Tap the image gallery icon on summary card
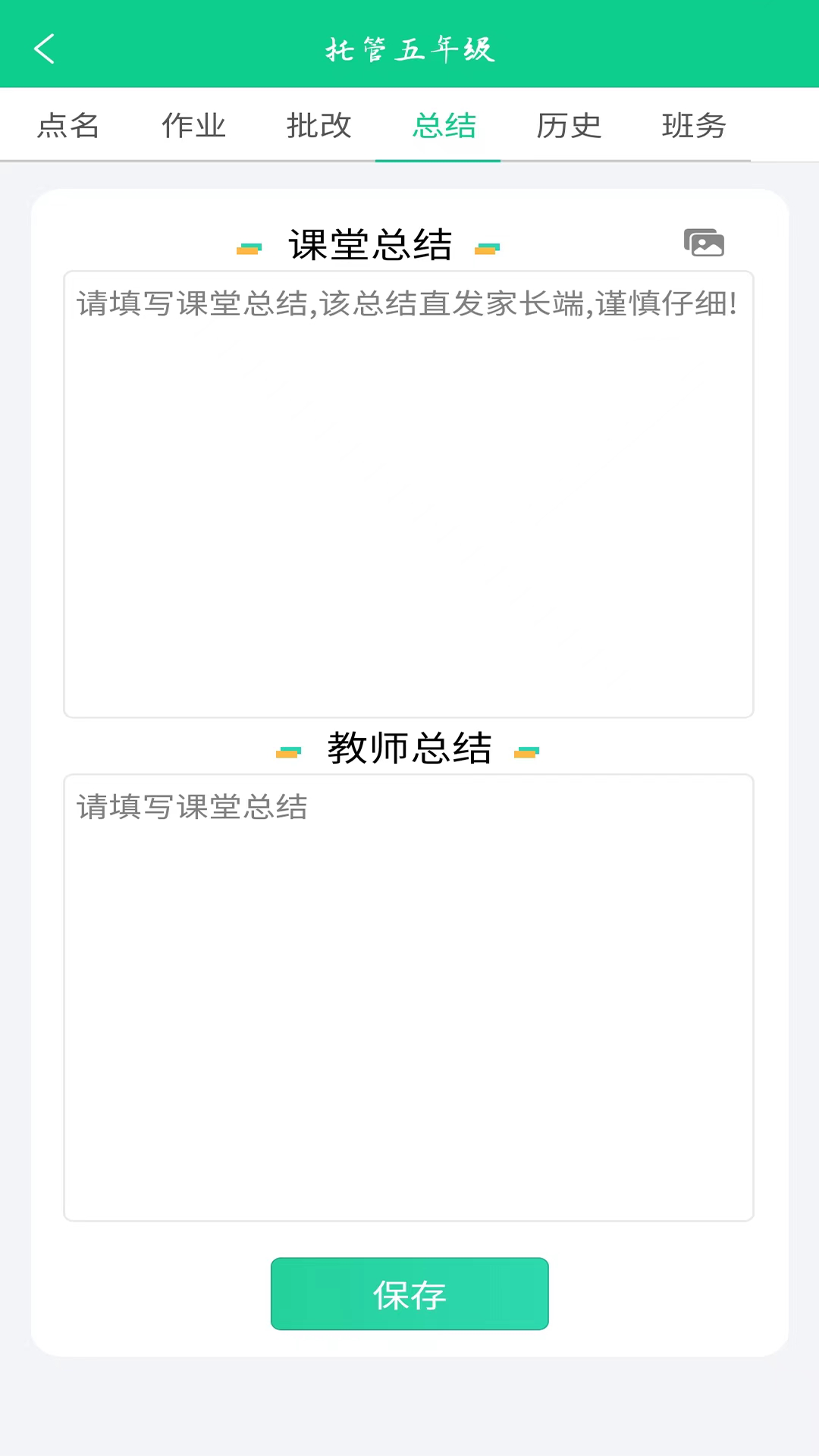Screen dimensions: 819x1456 [x=704, y=243]
